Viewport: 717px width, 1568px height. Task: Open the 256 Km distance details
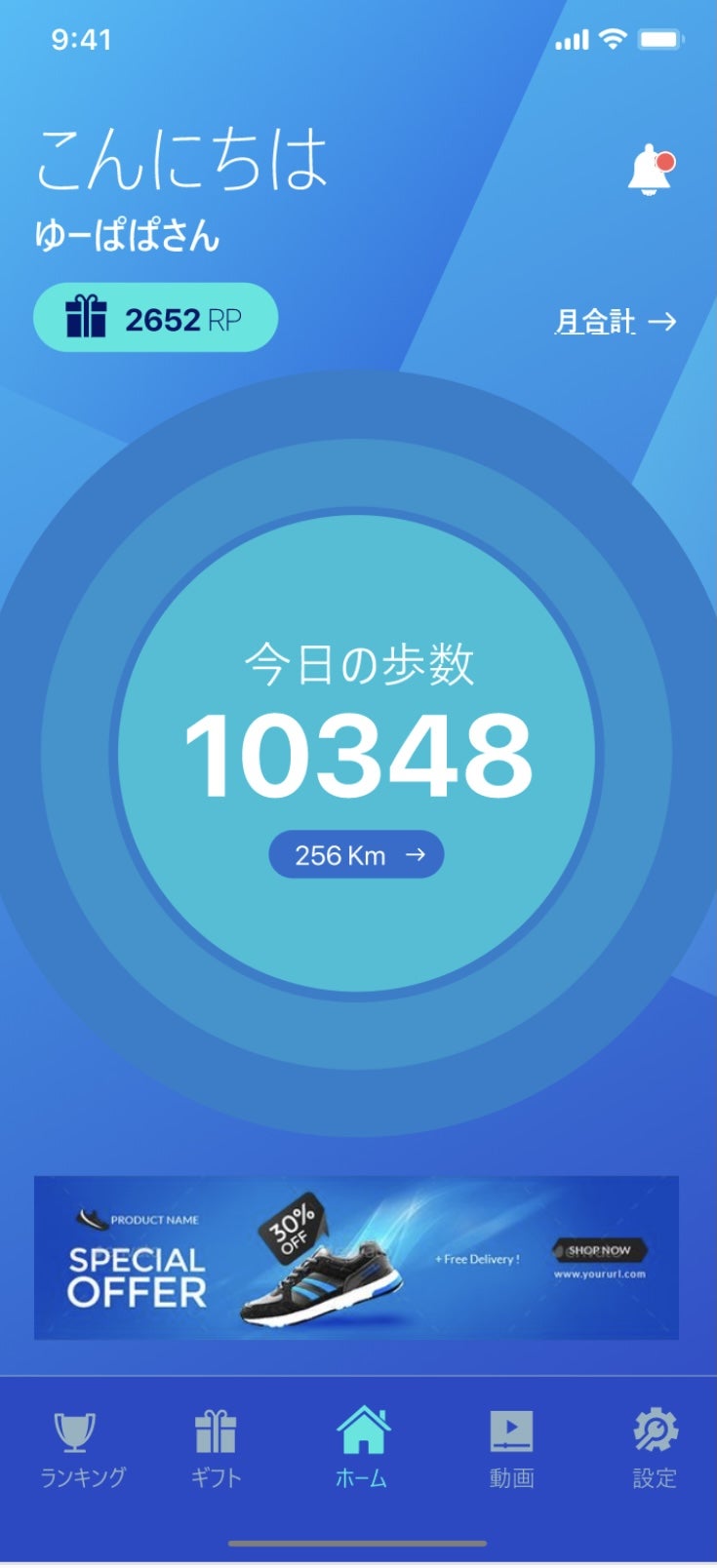point(356,855)
